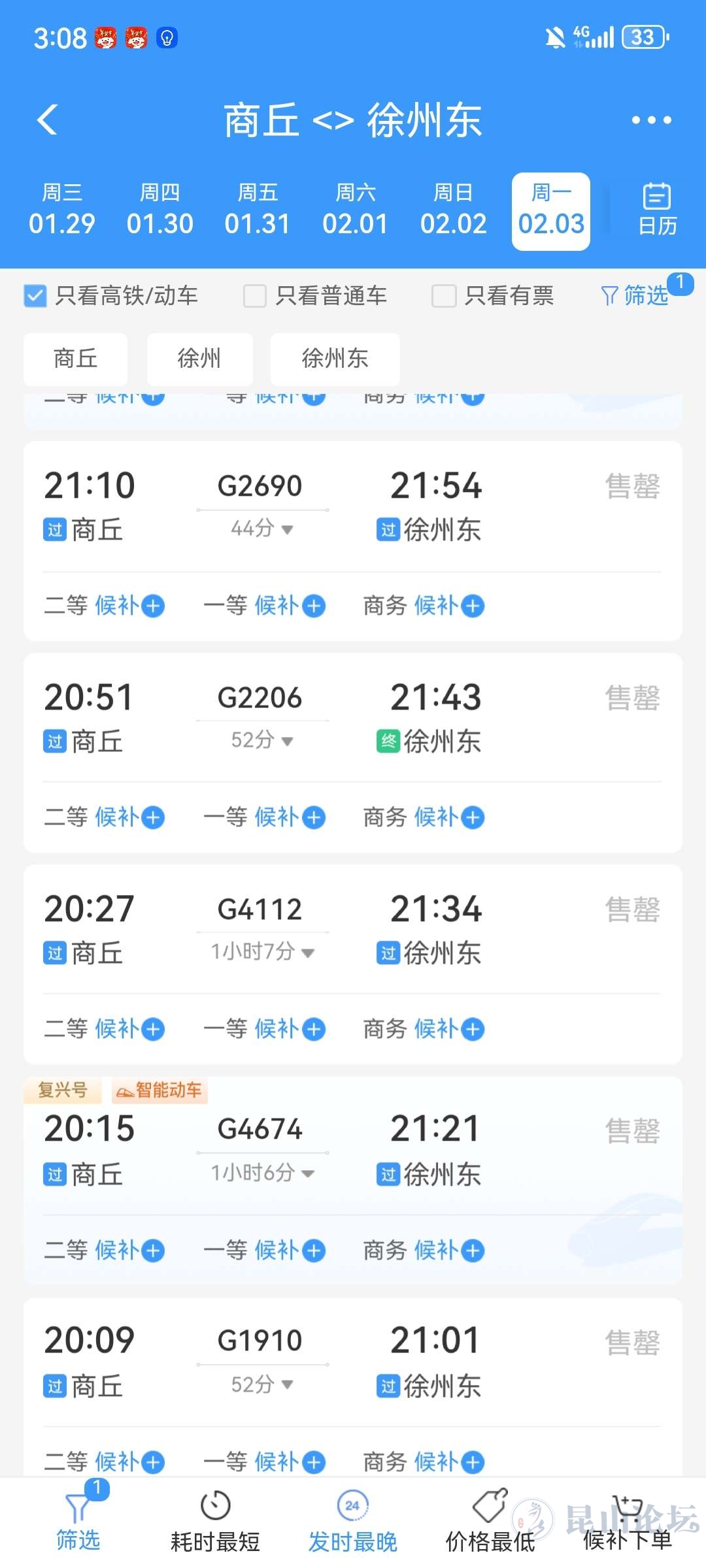Open the three-dot overflow menu
The height and width of the screenshot is (1568, 706).
coord(651,120)
